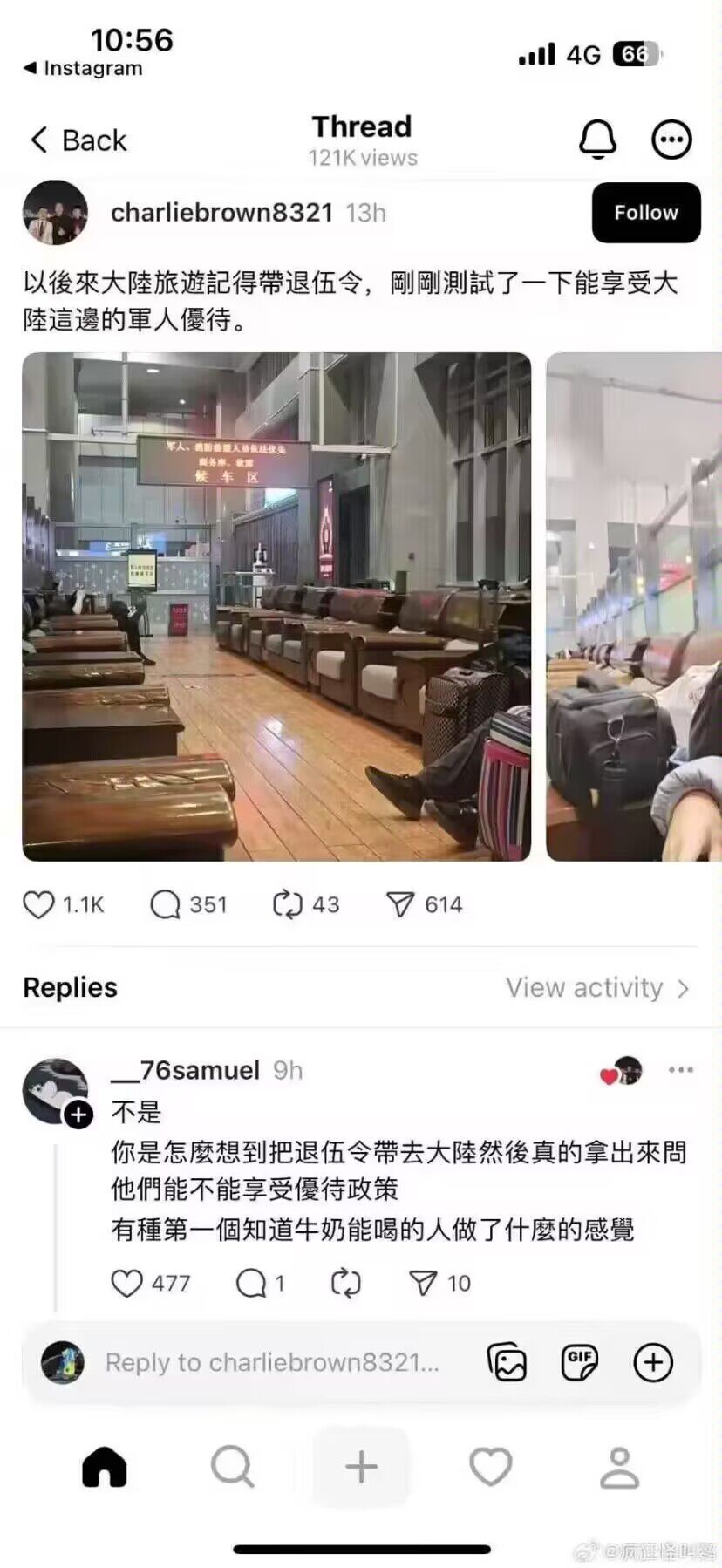Attach a photo to the reply
Screen dimensions: 722x1568
coord(507,1362)
